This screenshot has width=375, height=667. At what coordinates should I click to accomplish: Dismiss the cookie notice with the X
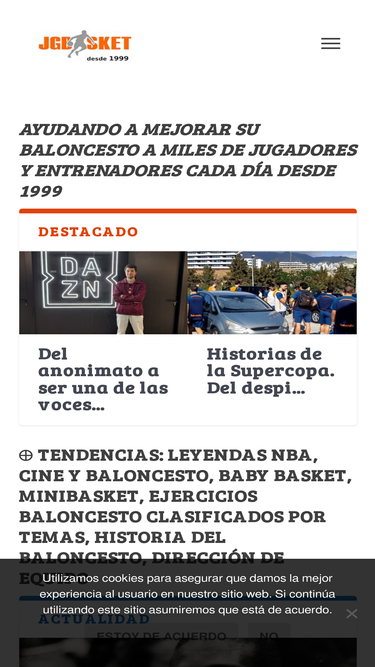(x=352, y=613)
